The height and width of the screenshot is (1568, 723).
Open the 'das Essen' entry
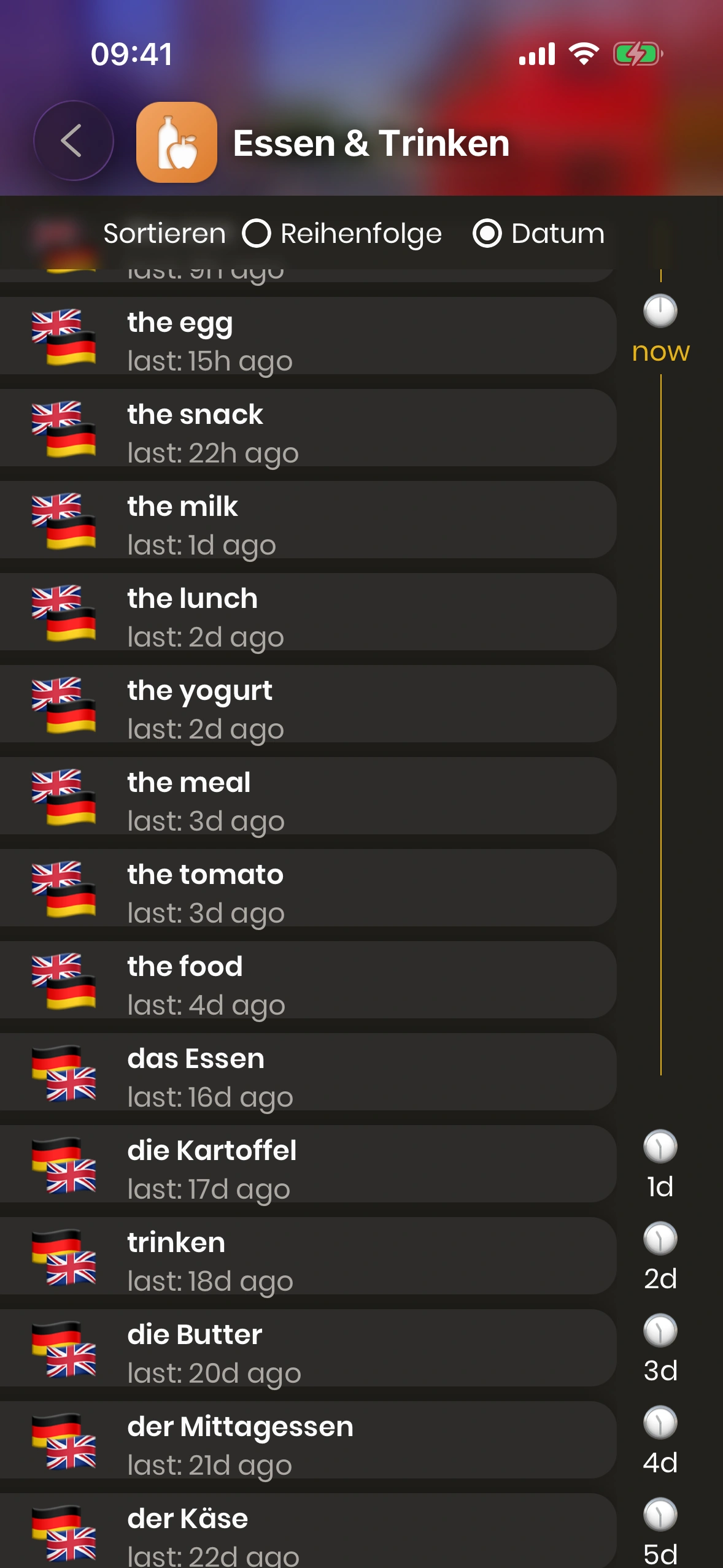[x=307, y=1072]
